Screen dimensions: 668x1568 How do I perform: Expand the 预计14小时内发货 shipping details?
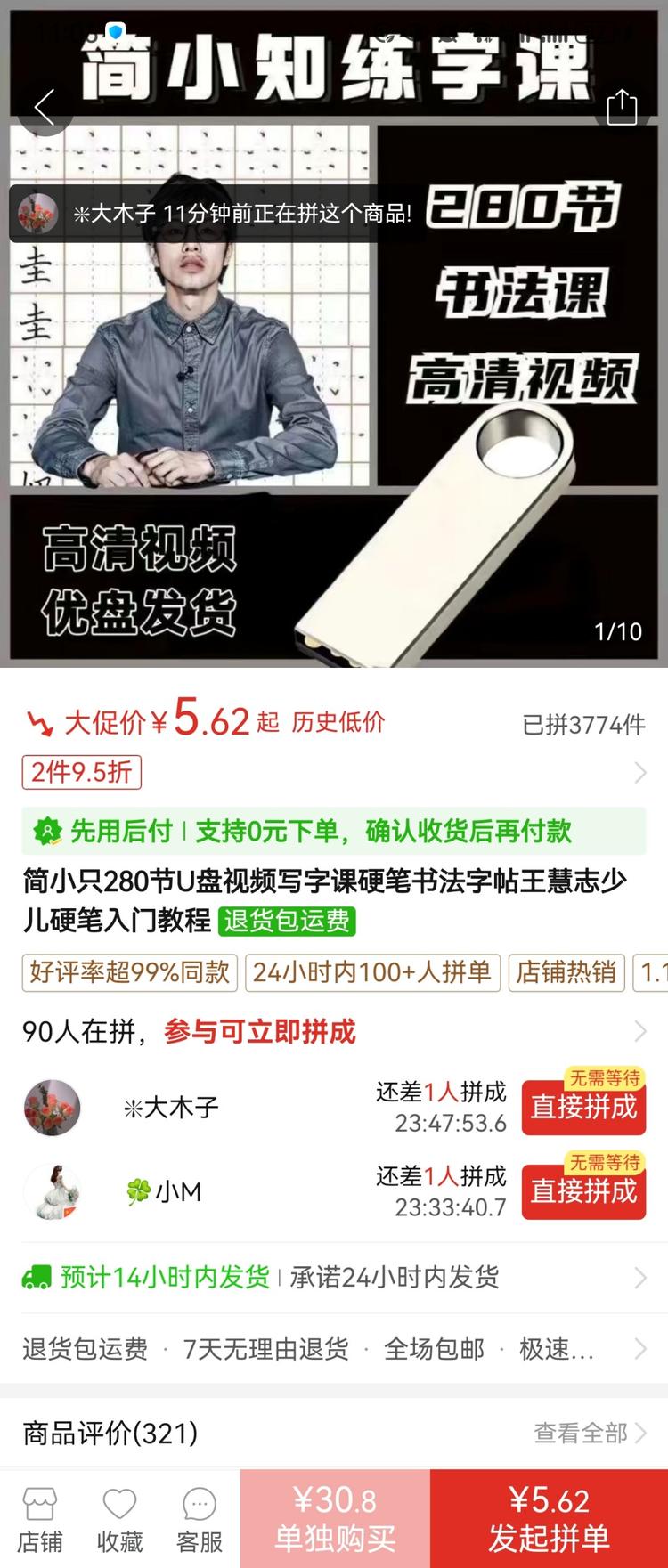point(639,1275)
